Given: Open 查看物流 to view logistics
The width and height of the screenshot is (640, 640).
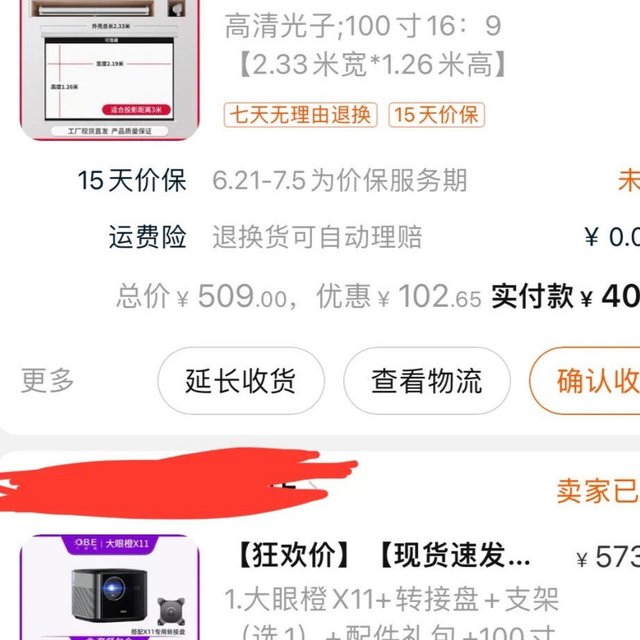Looking at the screenshot, I should [x=427, y=381].
